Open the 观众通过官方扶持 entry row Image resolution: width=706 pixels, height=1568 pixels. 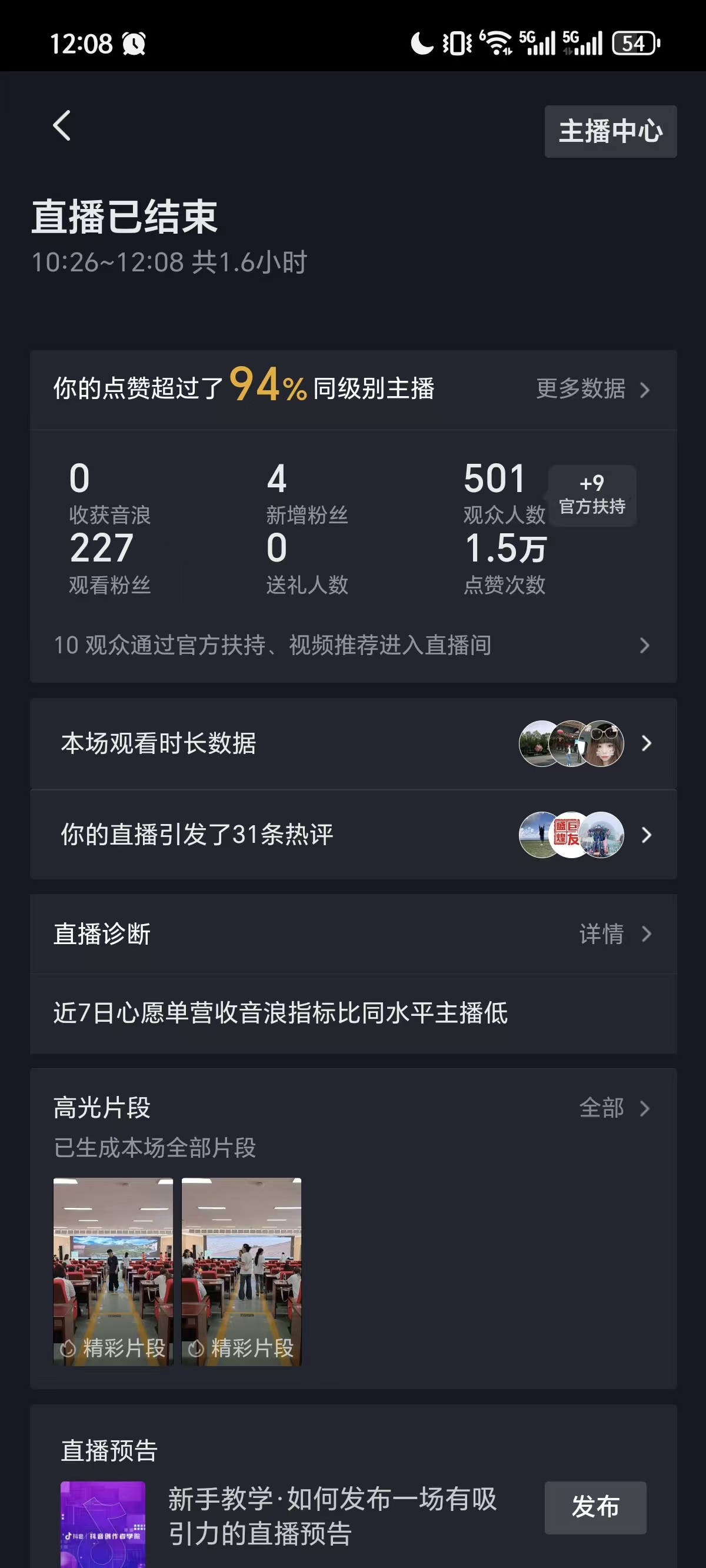tap(352, 645)
